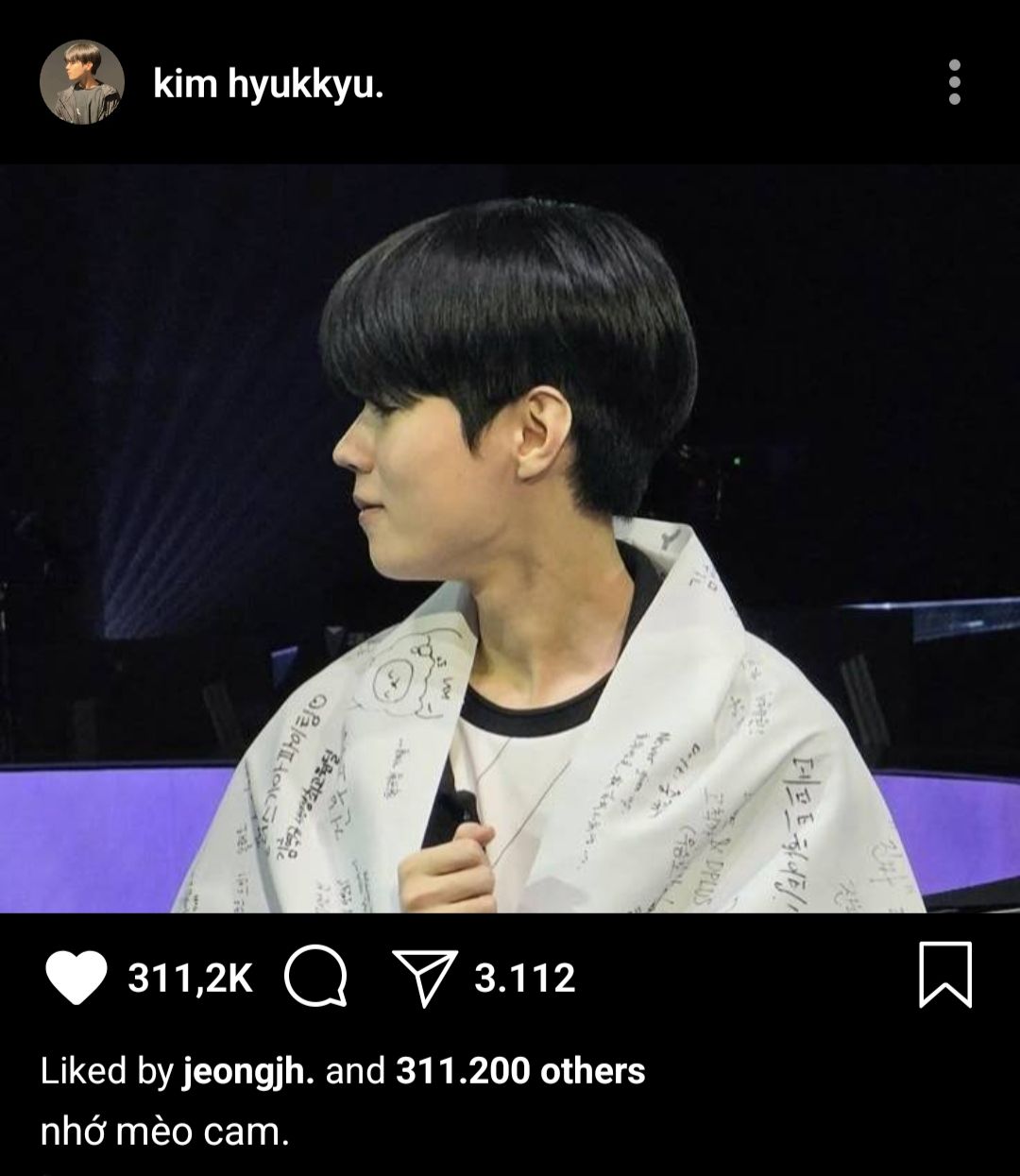Share the post with the paper plane icon

[424, 978]
